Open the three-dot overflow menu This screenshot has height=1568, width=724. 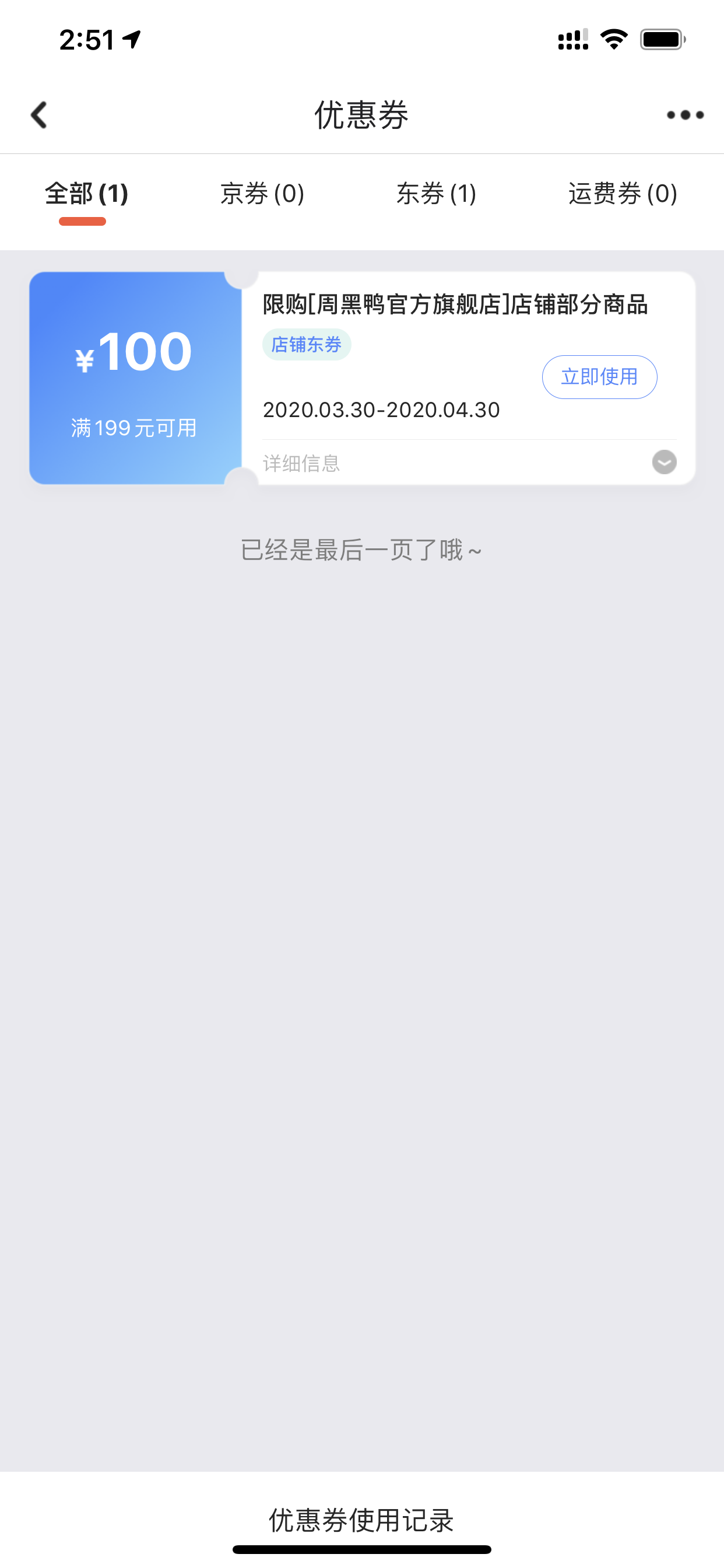(684, 115)
